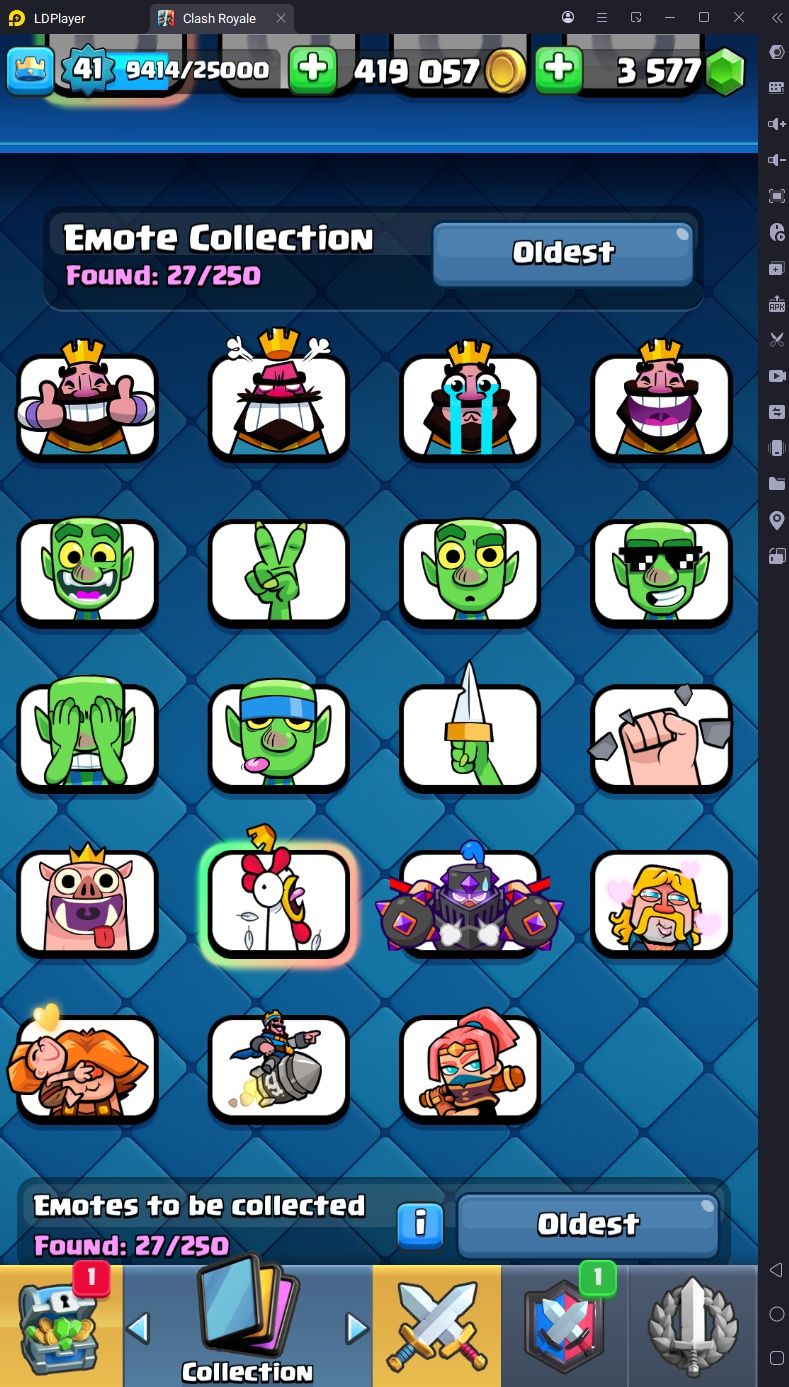Select the chicken emote
The width and height of the screenshot is (789, 1387).
(x=279, y=902)
